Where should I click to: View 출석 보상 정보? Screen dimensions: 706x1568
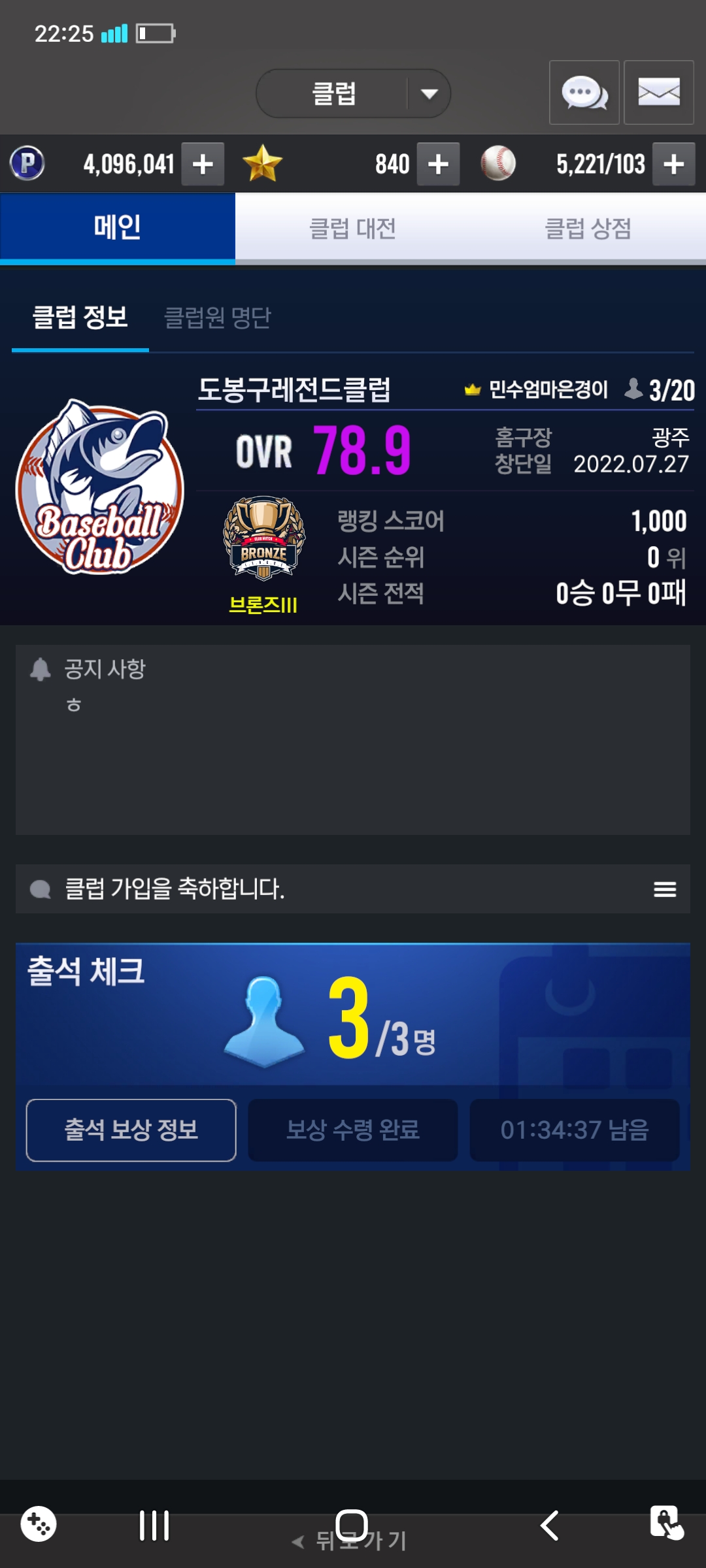point(131,1130)
